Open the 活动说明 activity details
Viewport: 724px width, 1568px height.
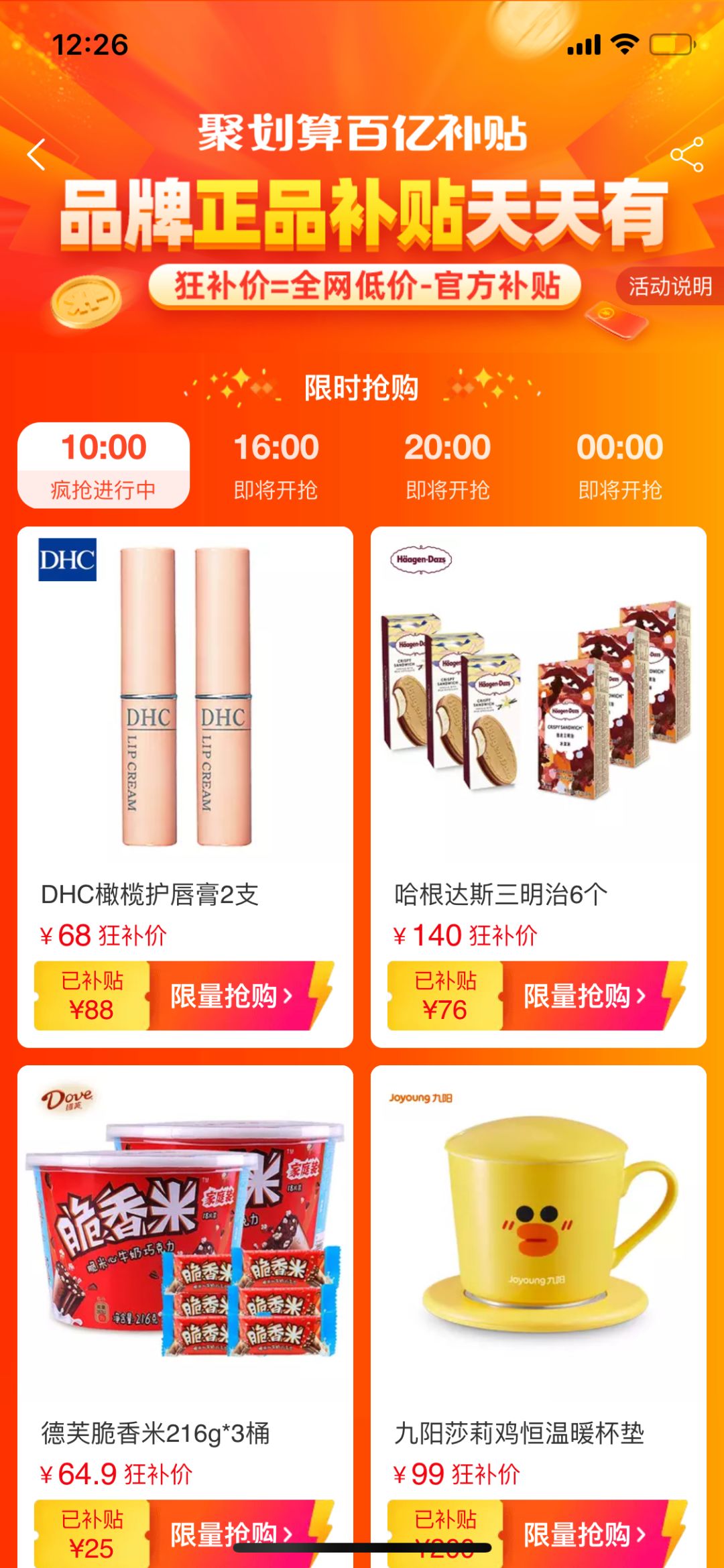pos(668,286)
